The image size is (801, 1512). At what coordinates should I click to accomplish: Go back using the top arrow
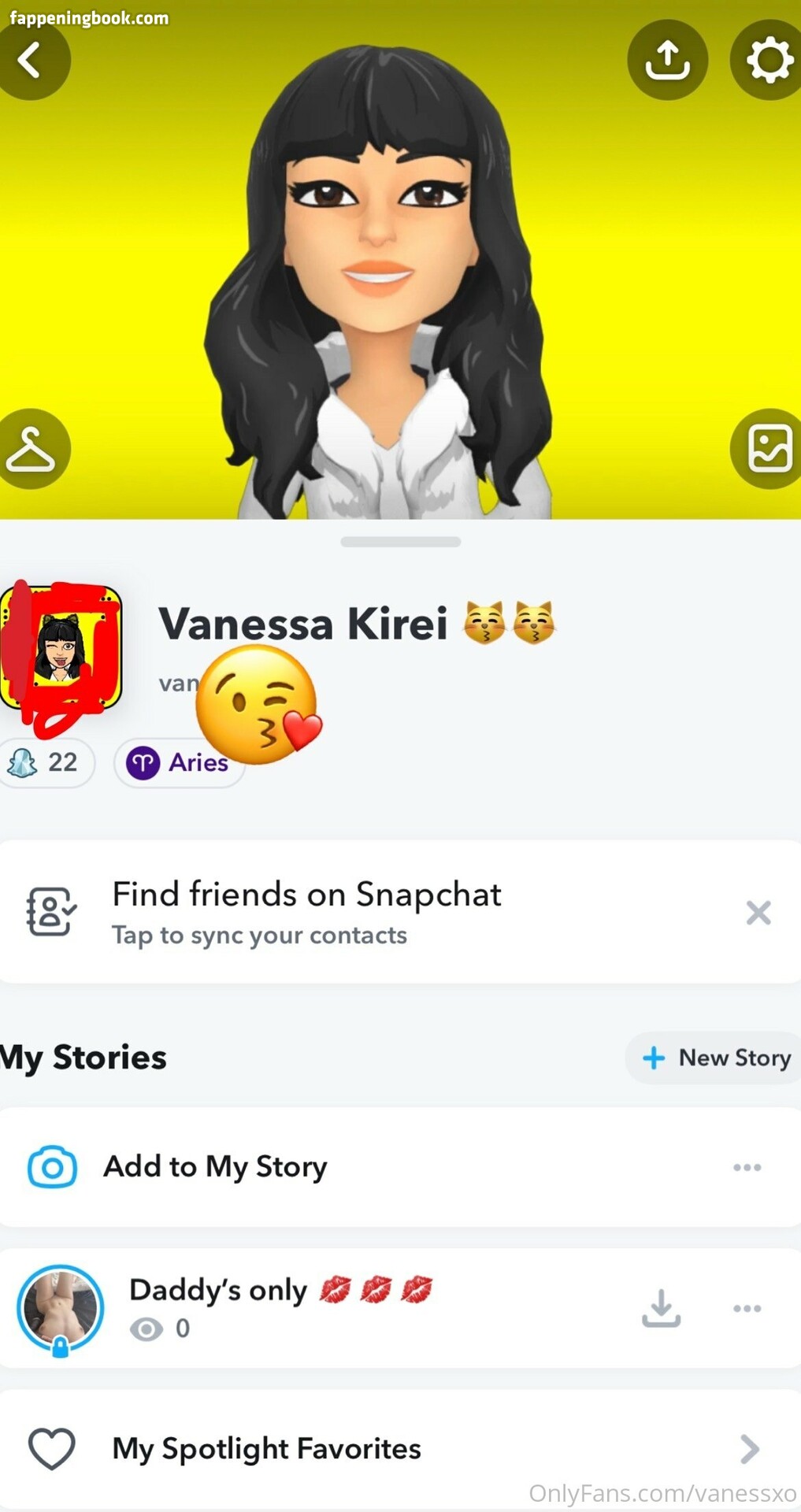point(32,60)
